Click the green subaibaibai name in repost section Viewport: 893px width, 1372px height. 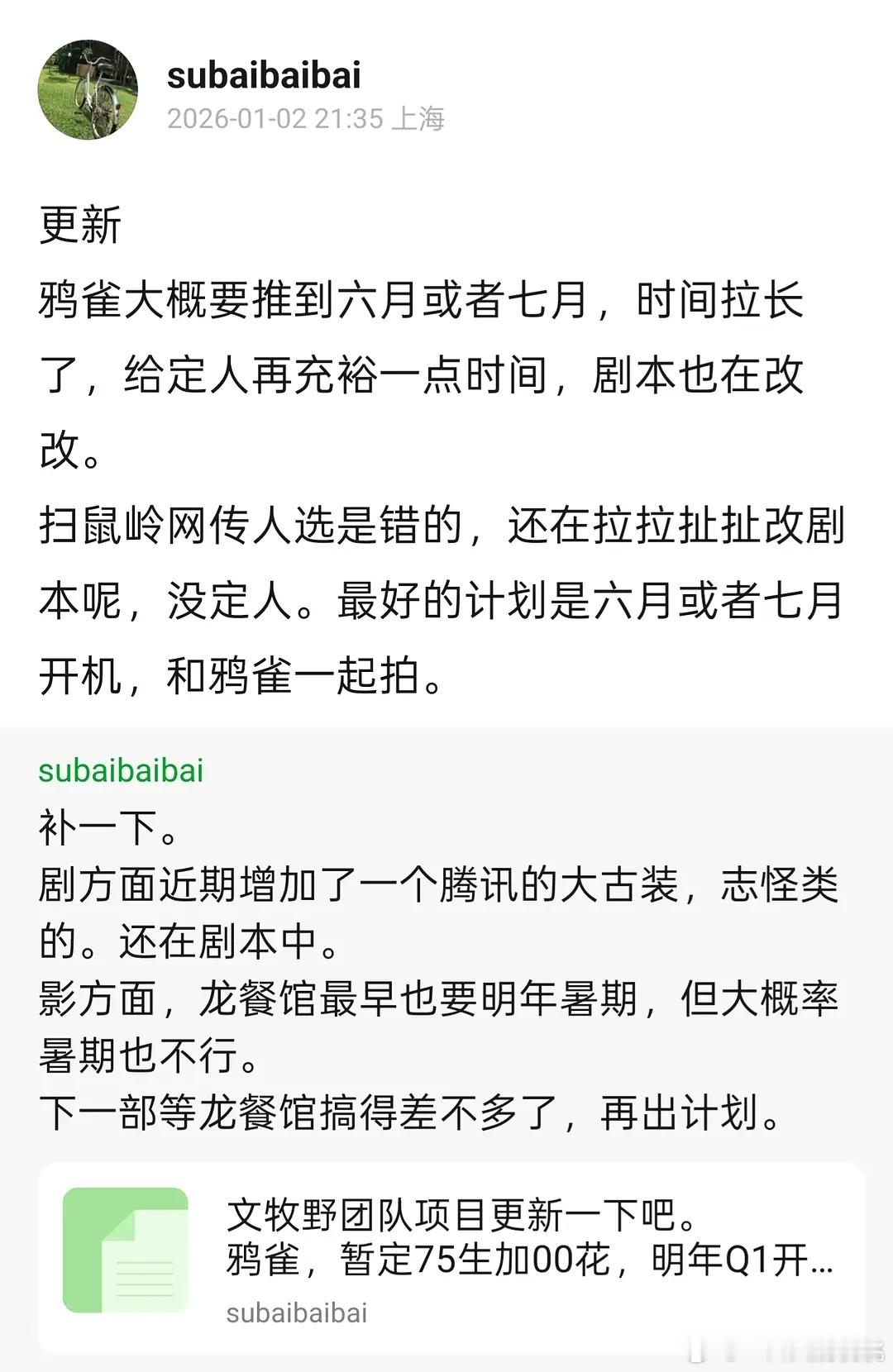(122, 770)
